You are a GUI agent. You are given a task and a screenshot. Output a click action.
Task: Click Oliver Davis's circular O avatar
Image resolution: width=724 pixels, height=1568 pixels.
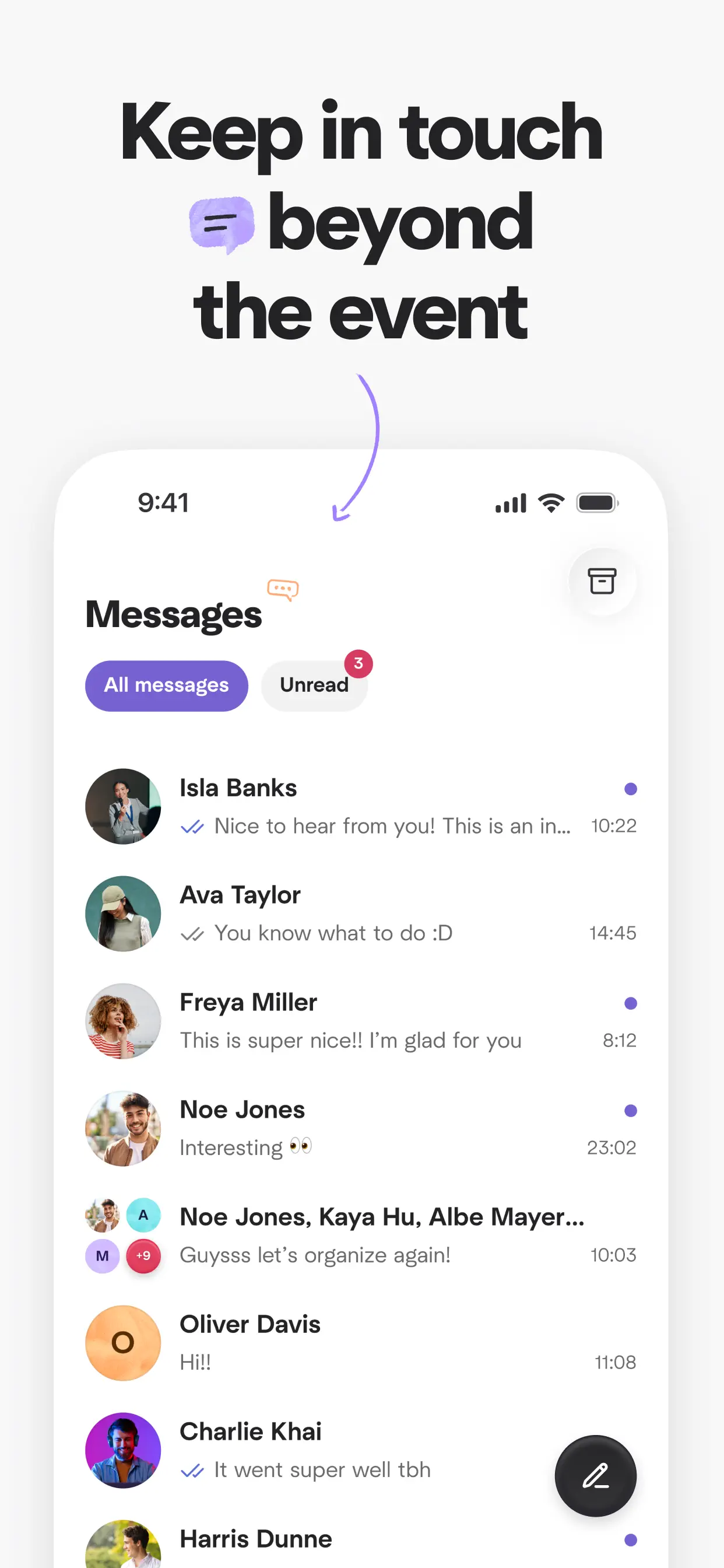123,1344
